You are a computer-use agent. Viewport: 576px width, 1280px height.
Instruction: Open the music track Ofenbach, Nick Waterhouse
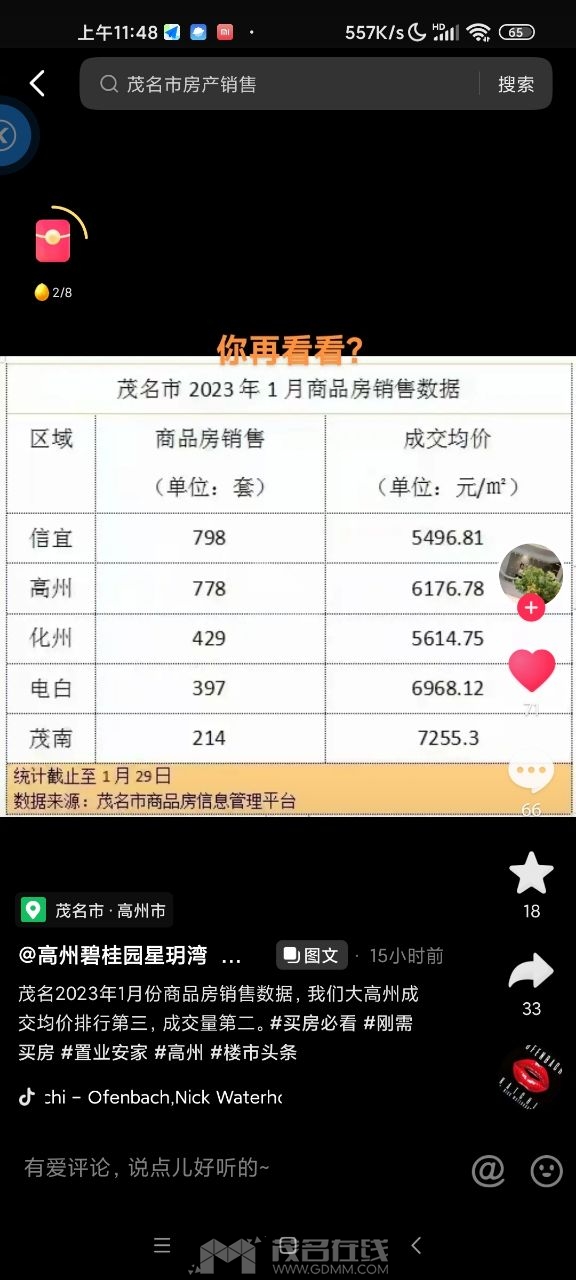[x=150, y=1096]
